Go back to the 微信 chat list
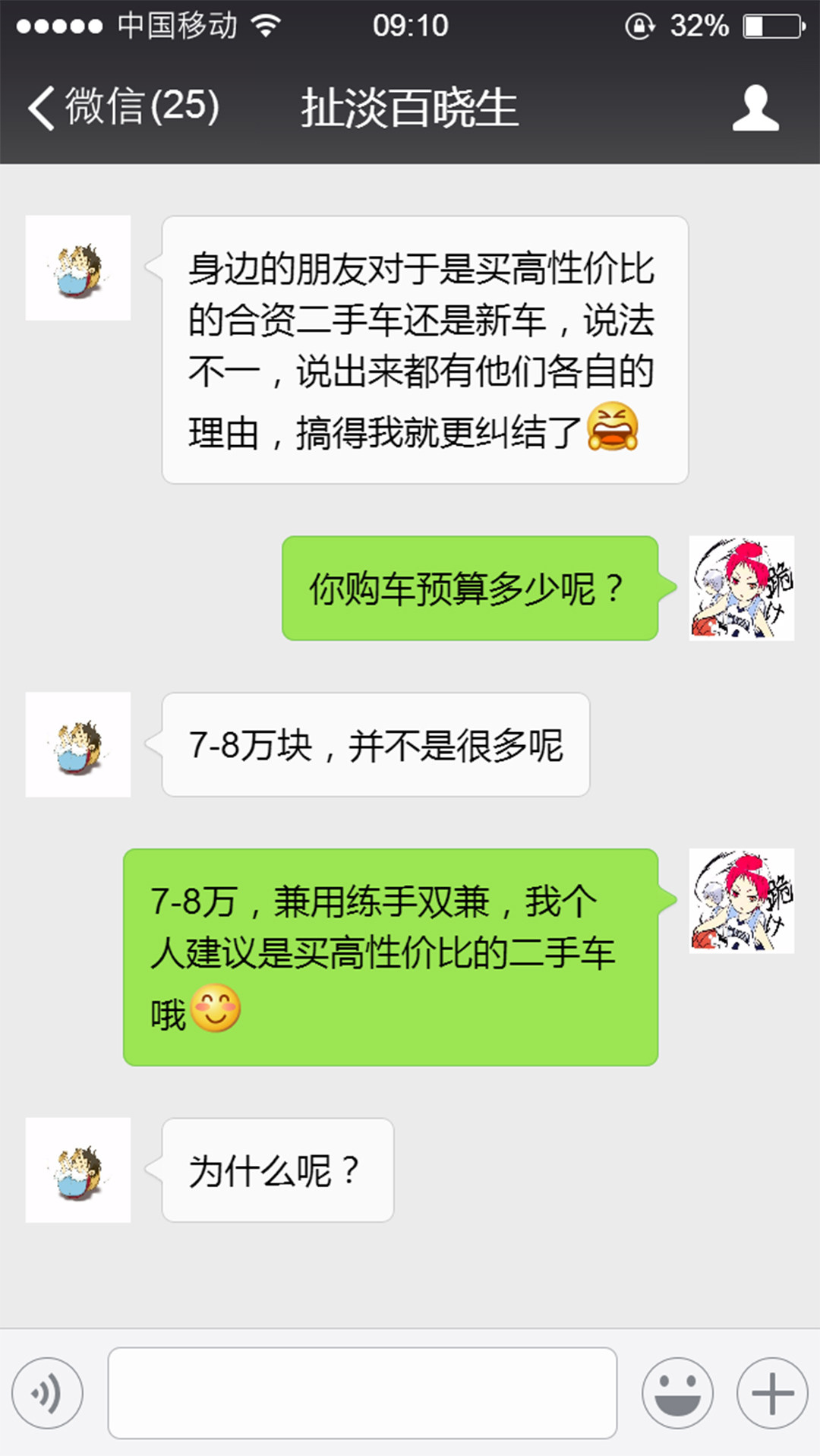The width and height of the screenshot is (820, 1456). [121, 106]
